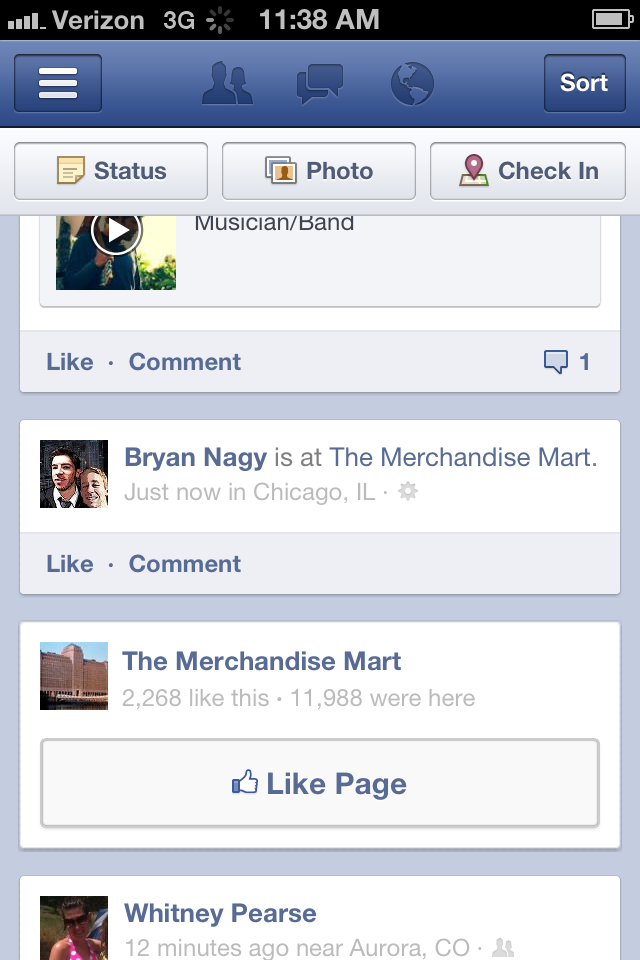Add a Photo post
The width and height of the screenshot is (640, 960).
click(x=319, y=171)
